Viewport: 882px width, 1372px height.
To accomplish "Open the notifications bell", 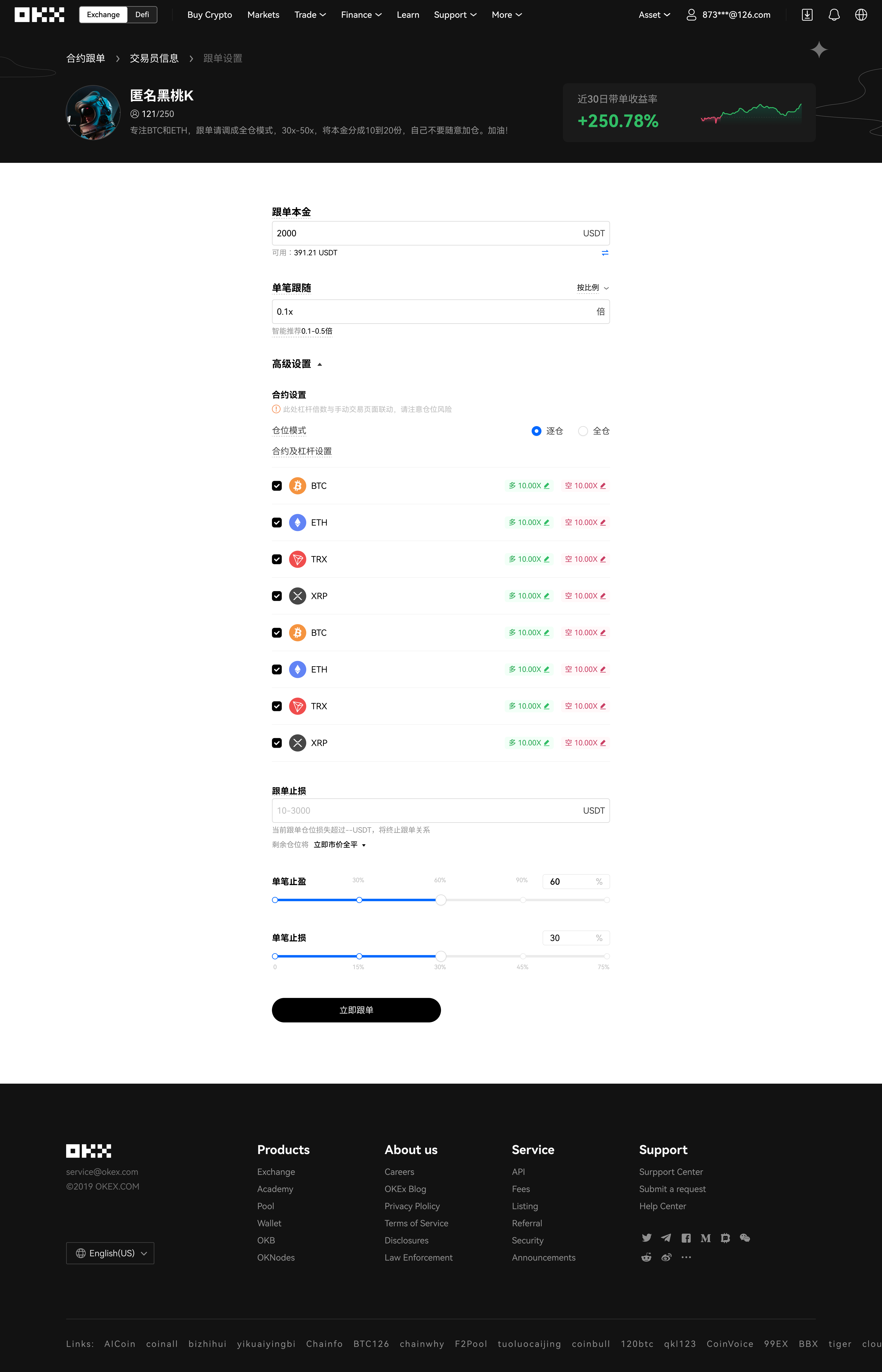I will [834, 15].
